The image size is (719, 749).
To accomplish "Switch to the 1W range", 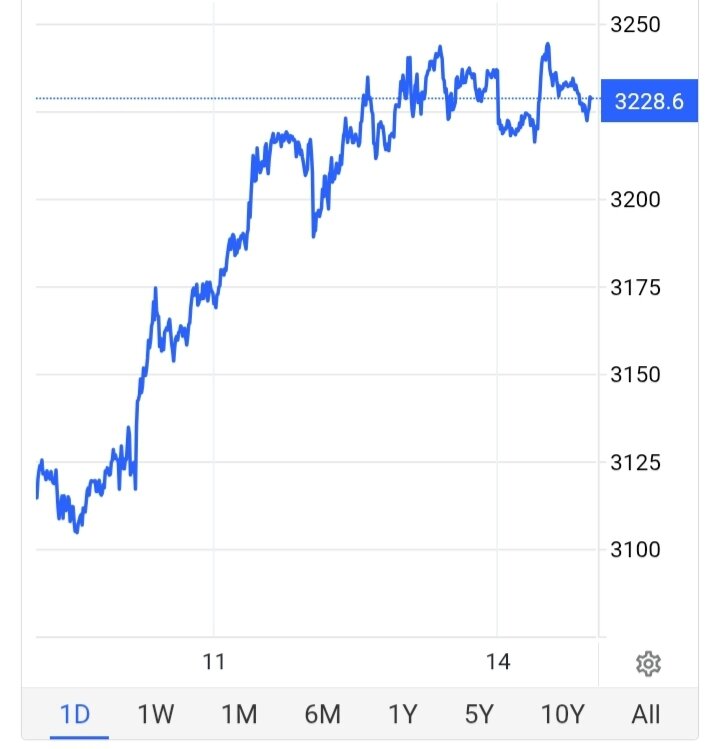I will pos(156,714).
